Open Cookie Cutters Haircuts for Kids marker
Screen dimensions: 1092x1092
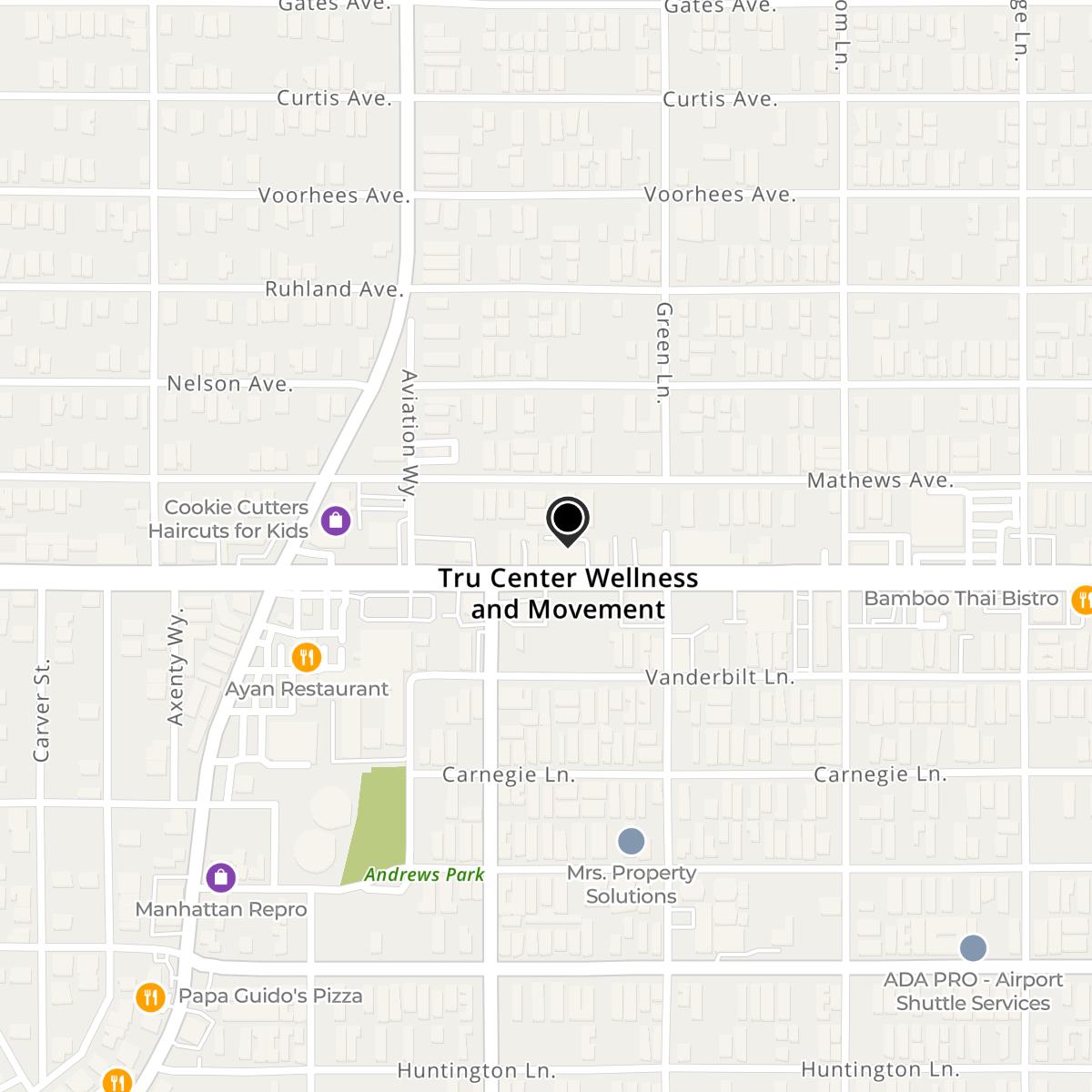336,521
